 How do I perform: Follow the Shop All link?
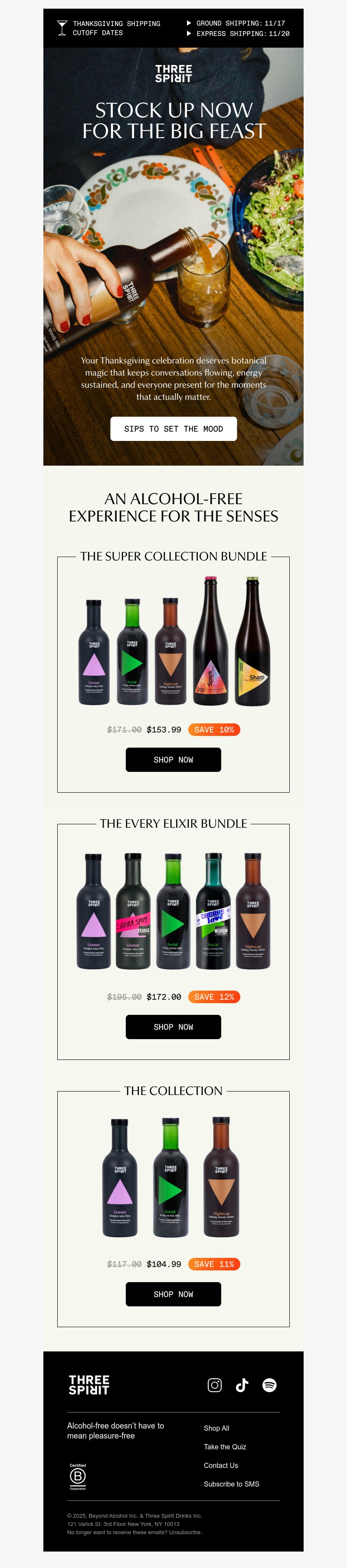216,1428
